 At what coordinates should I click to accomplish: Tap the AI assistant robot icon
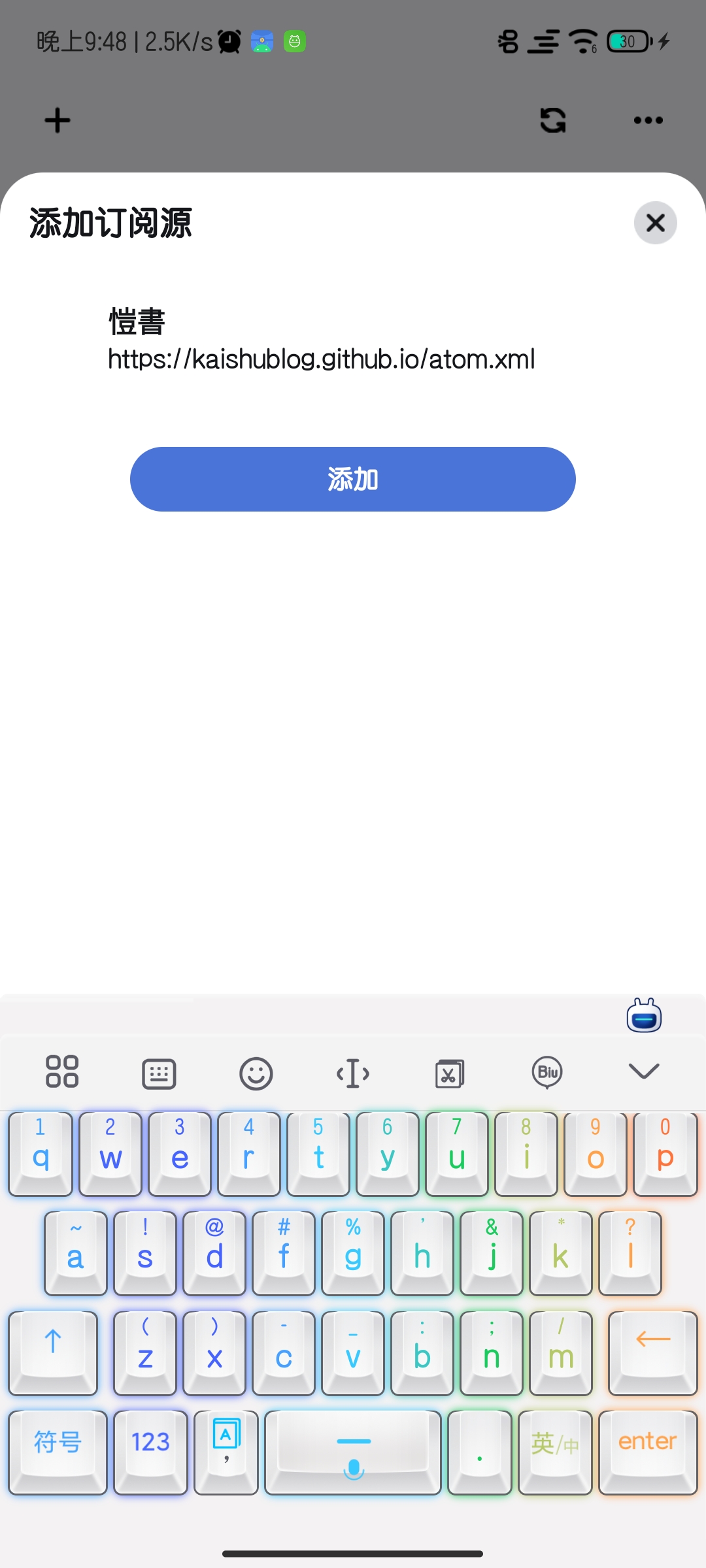click(644, 1015)
